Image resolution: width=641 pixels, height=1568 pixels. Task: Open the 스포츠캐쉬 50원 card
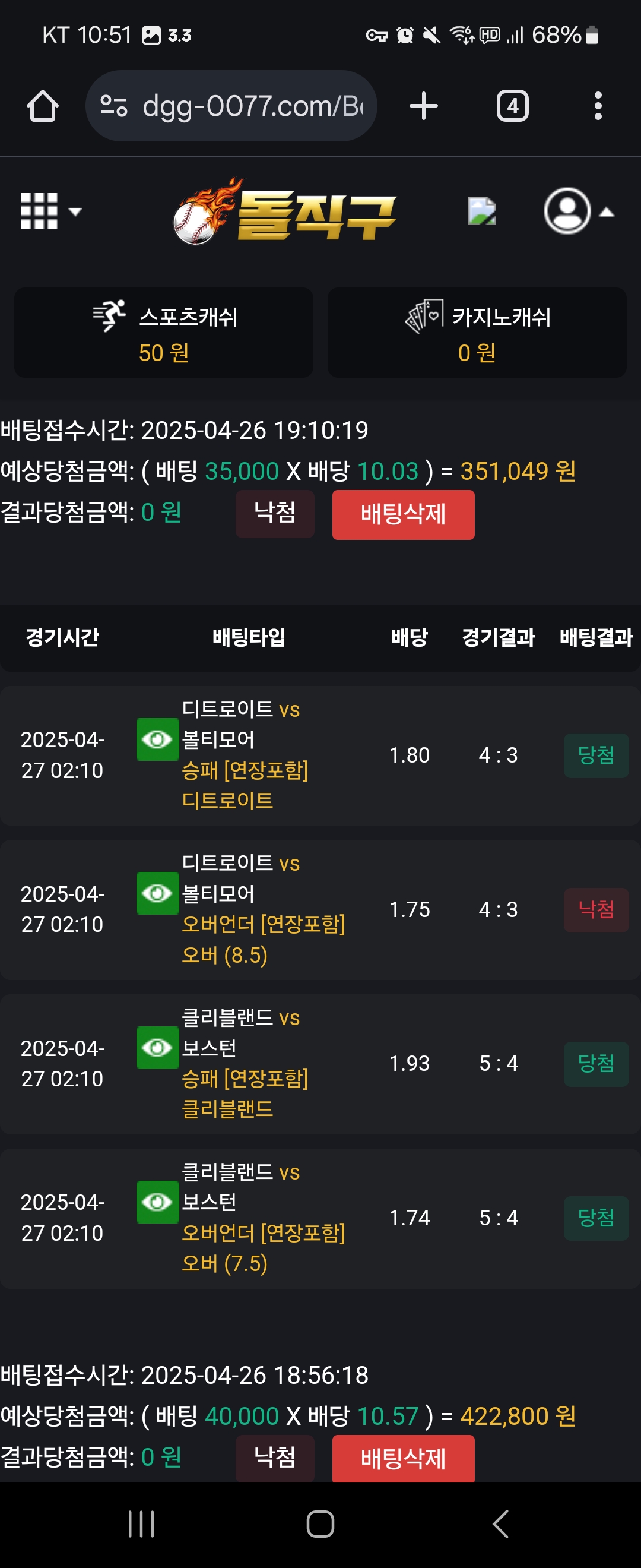(164, 333)
